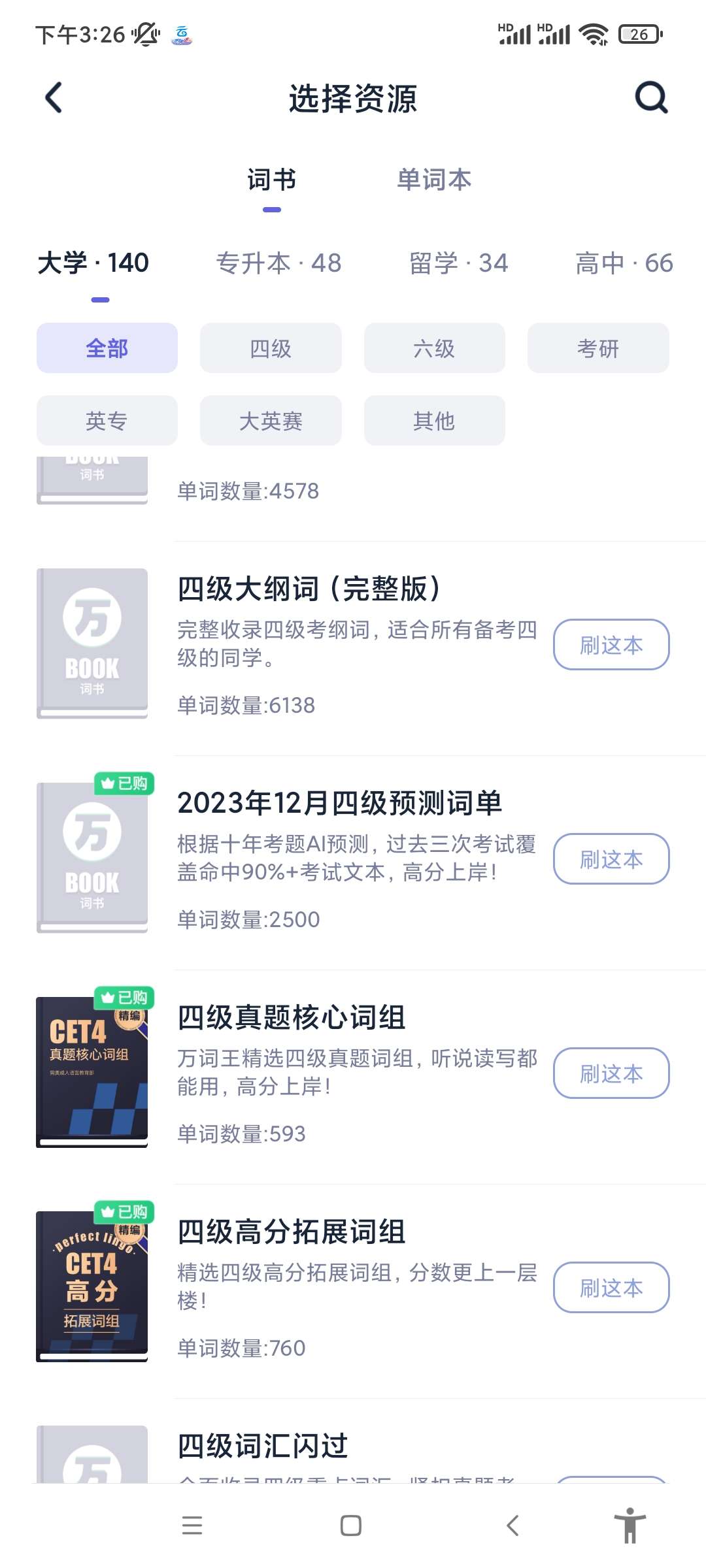Go back using the top-left arrow
The image size is (706, 1568).
(54, 98)
